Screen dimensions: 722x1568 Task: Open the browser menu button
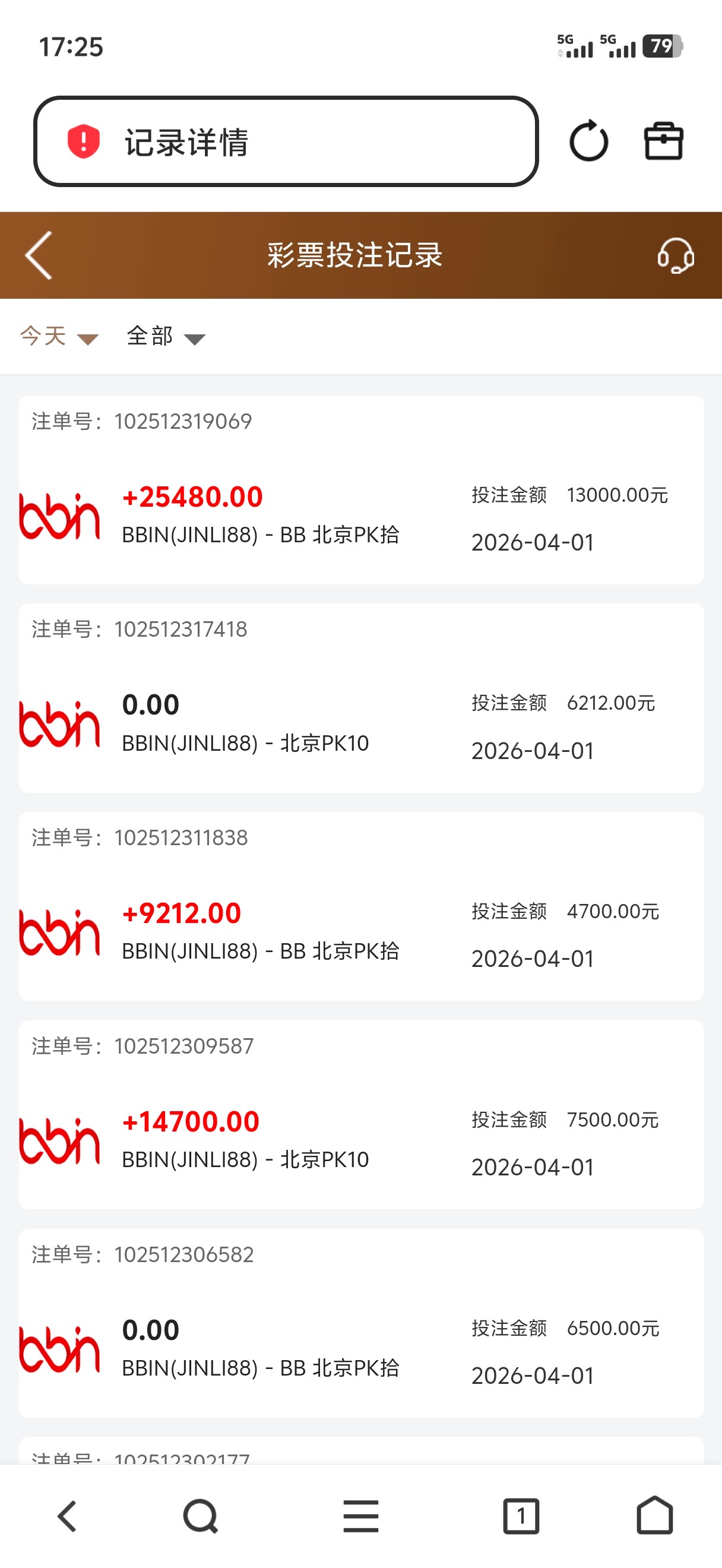360,1516
